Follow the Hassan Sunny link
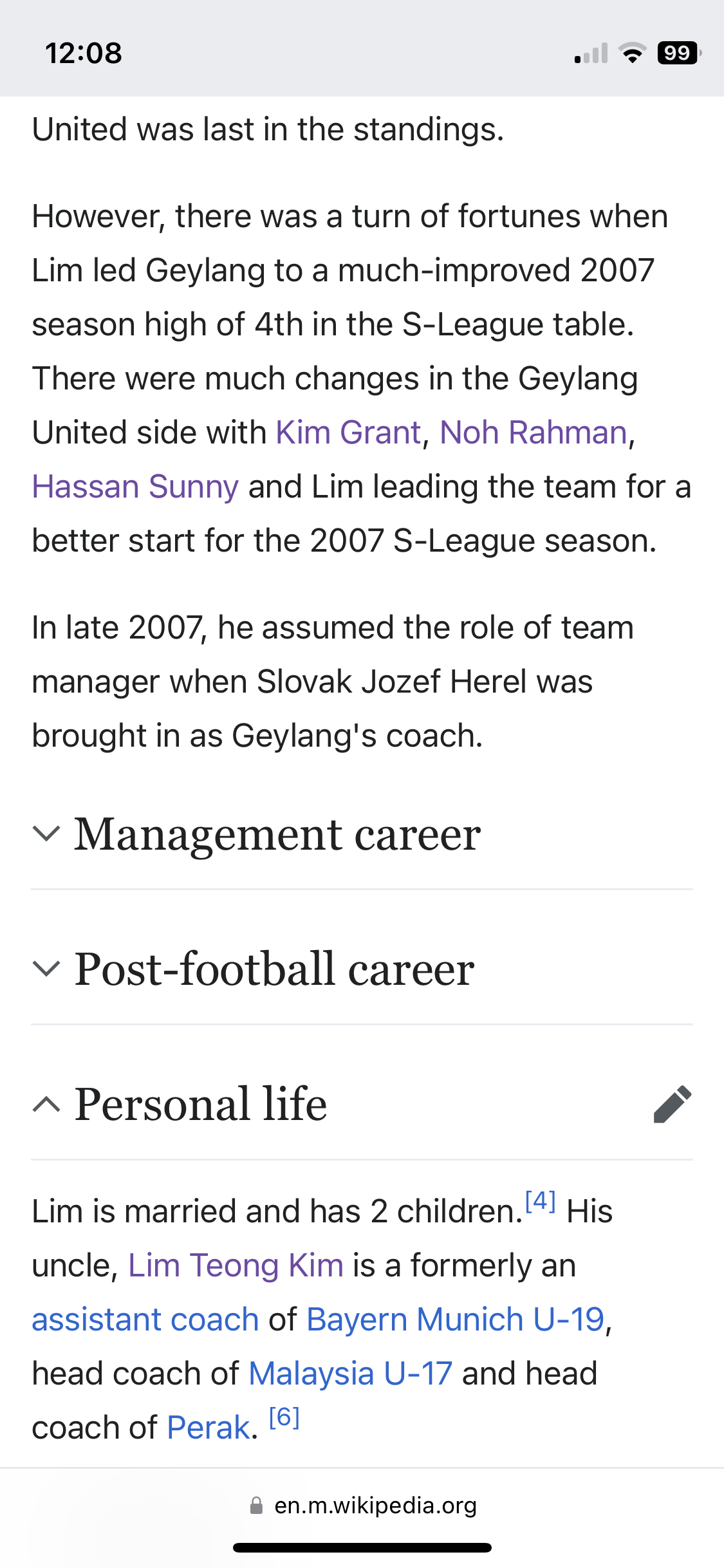Screen dimensions: 724x1568 pos(135,486)
